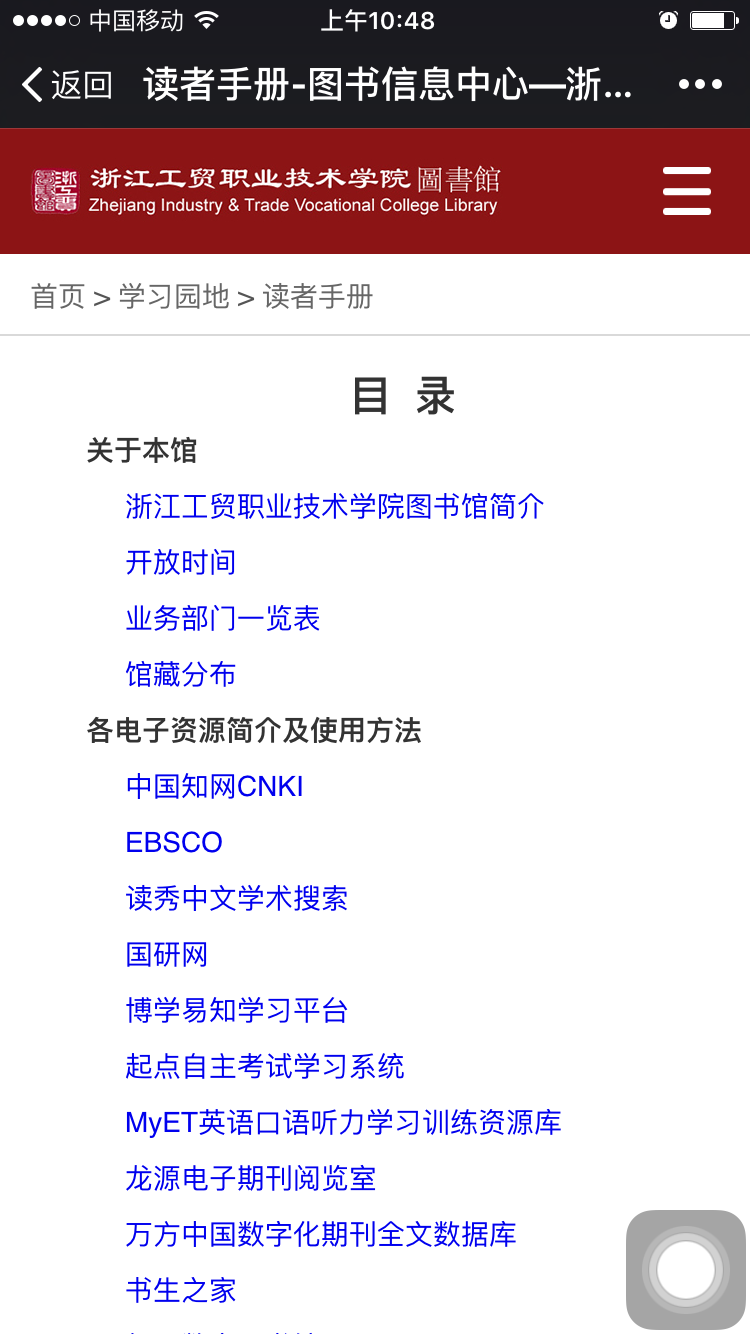Open 业务部门一览表 link

click(x=223, y=619)
